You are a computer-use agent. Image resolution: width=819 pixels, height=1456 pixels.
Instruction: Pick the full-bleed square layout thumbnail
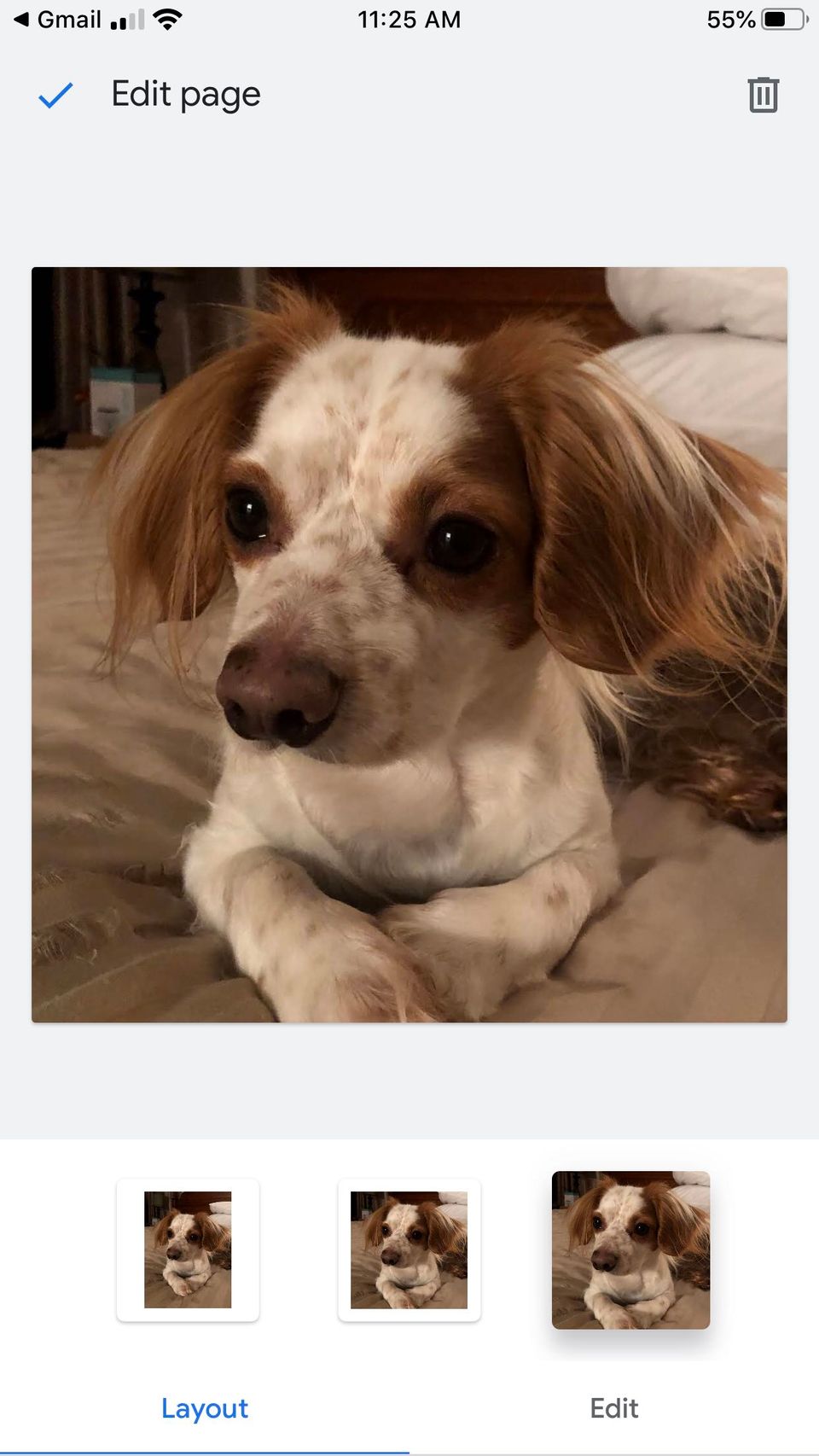(631, 1250)
